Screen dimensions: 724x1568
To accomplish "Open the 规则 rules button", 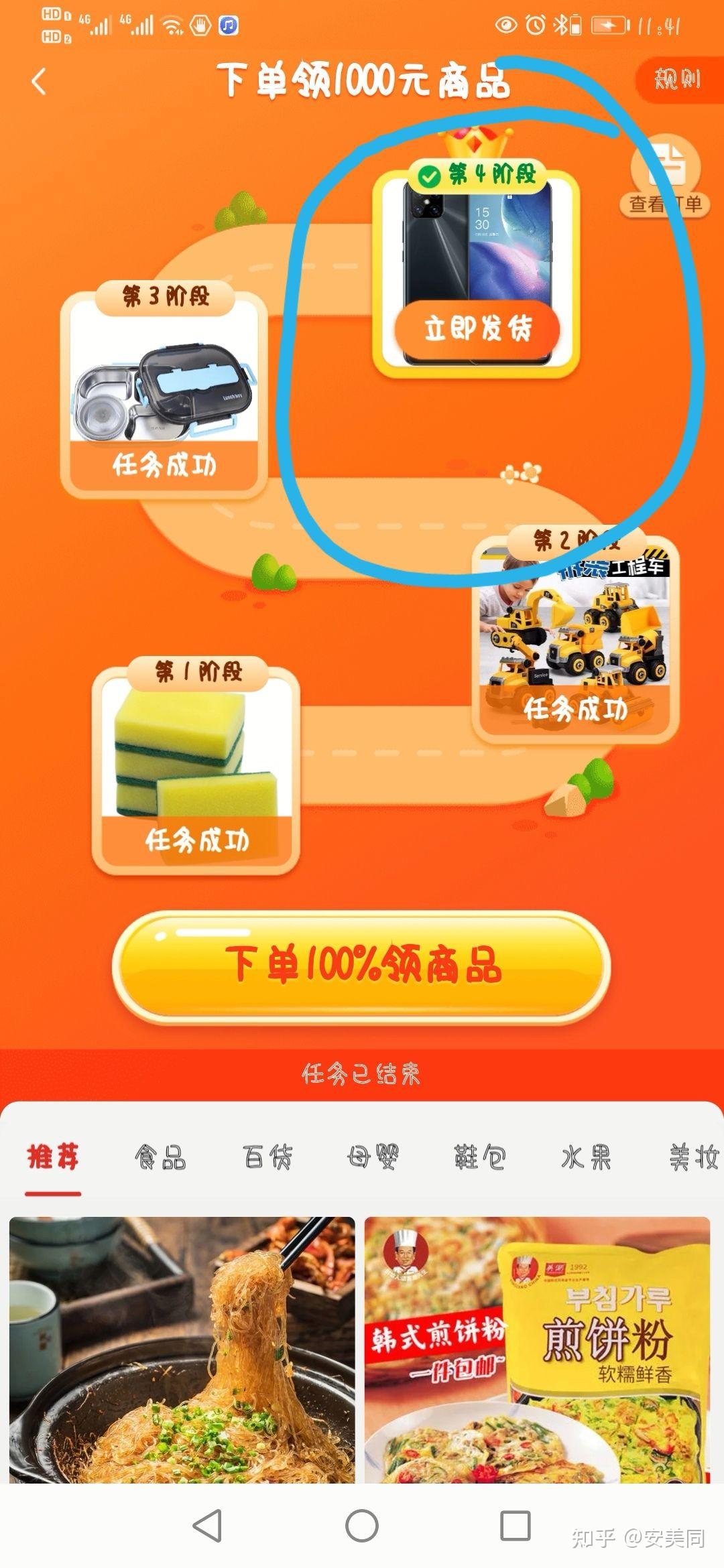I will 678,80.
